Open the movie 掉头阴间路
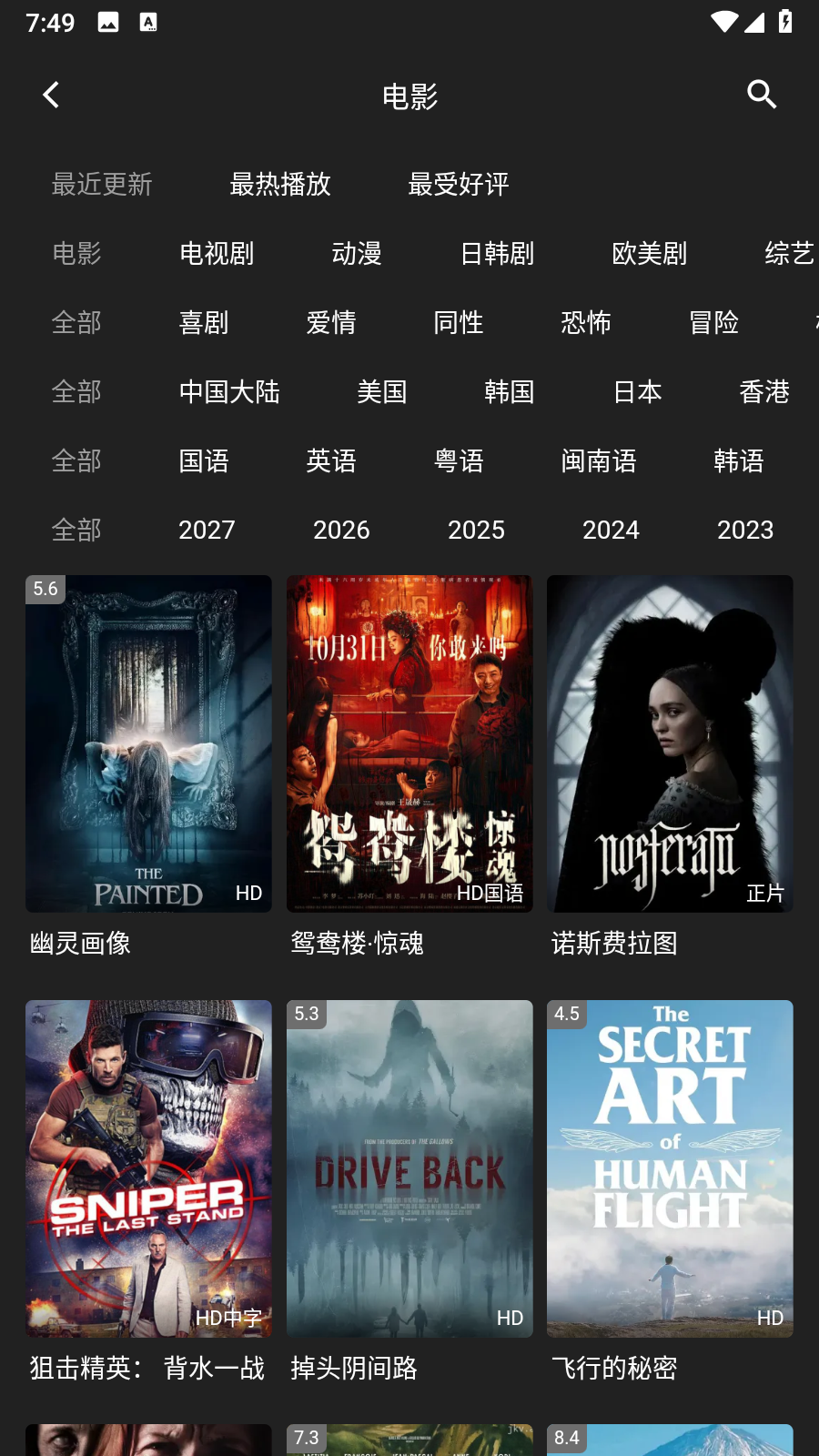 pos(409,1168)
